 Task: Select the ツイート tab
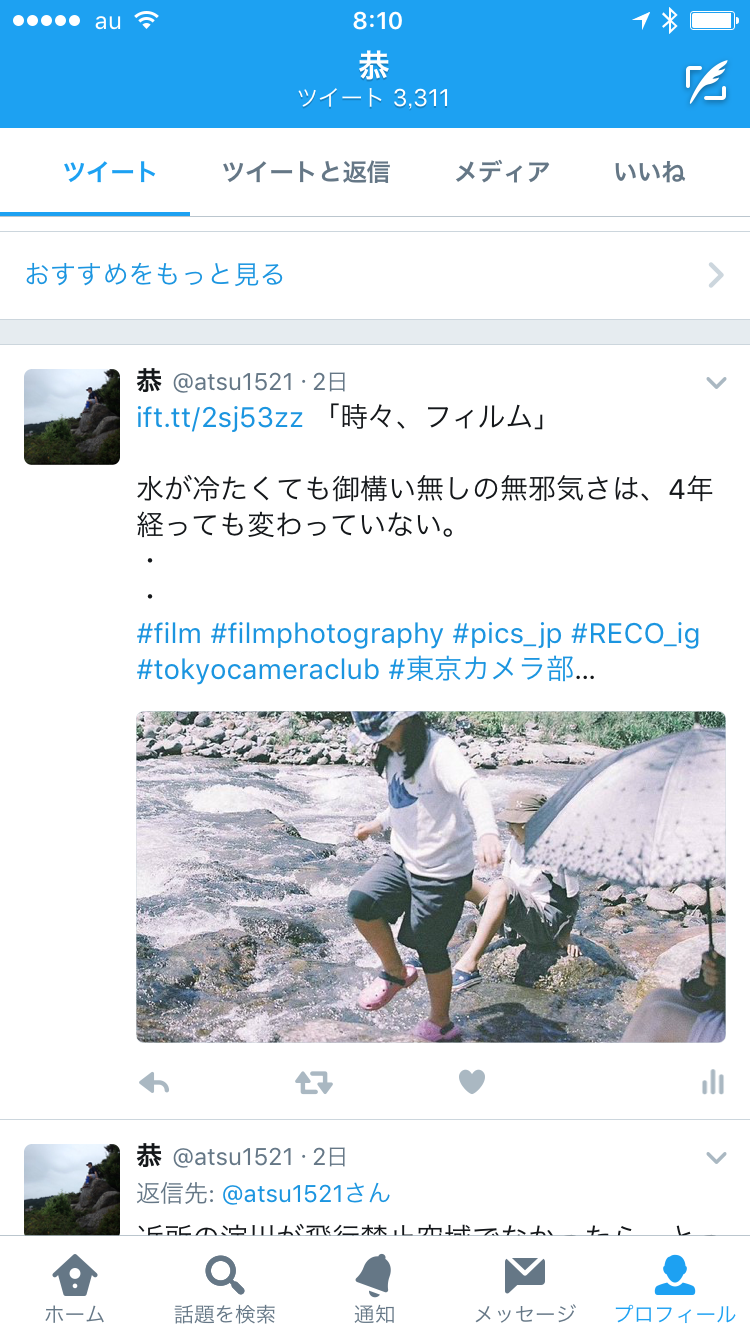(x=109, y=172)
